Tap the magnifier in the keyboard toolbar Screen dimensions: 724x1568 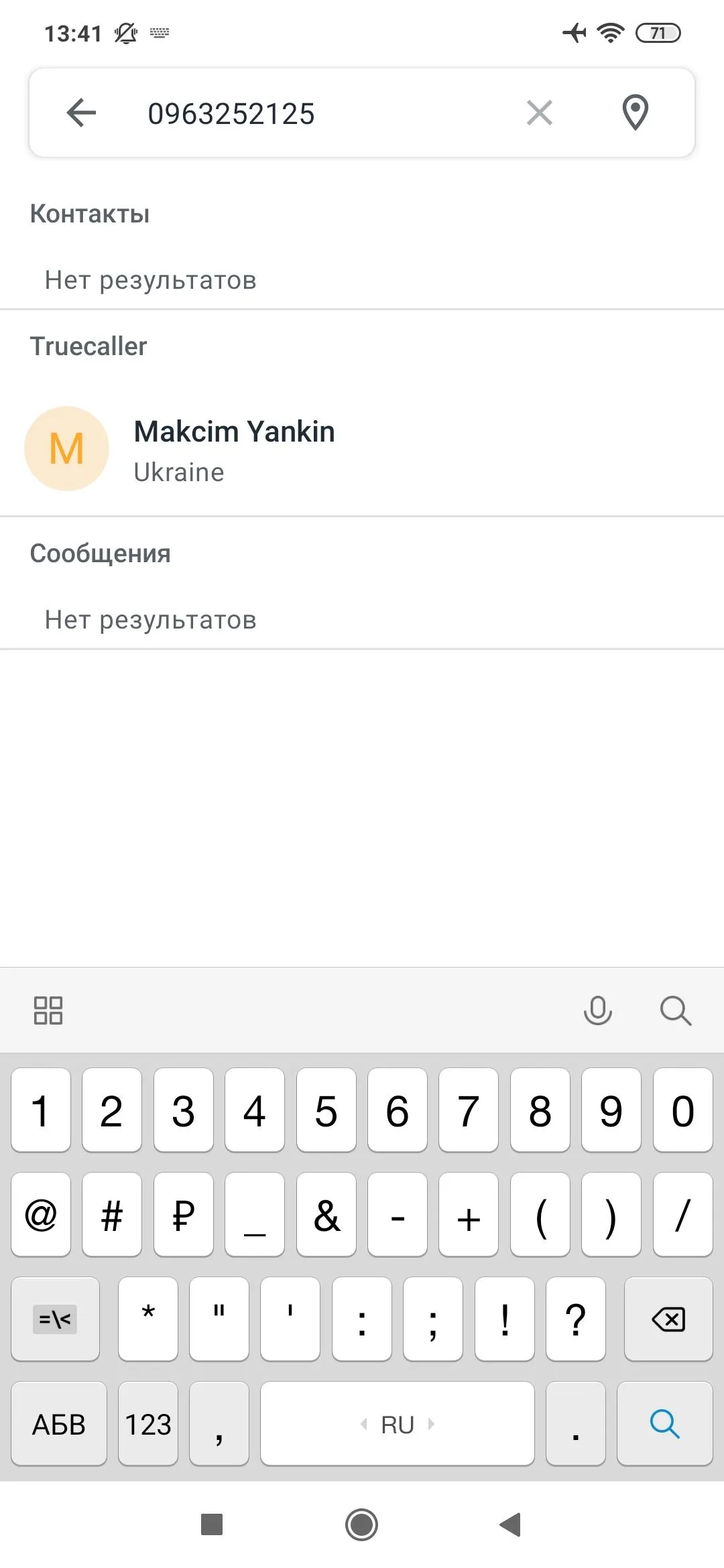(x=675, y=1010)
